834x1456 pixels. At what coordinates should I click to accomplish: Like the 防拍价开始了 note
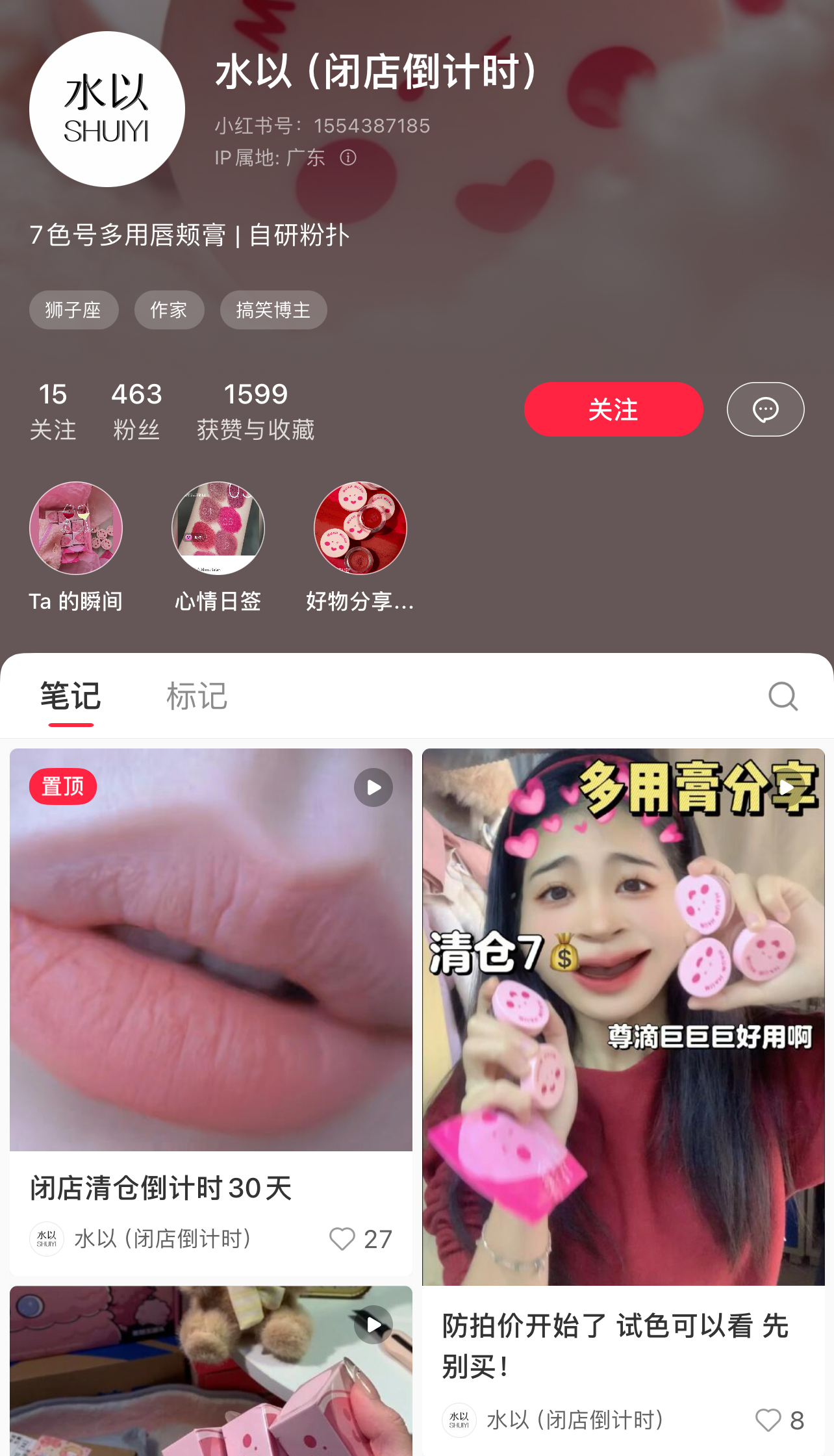click(x=768, y=1420)
